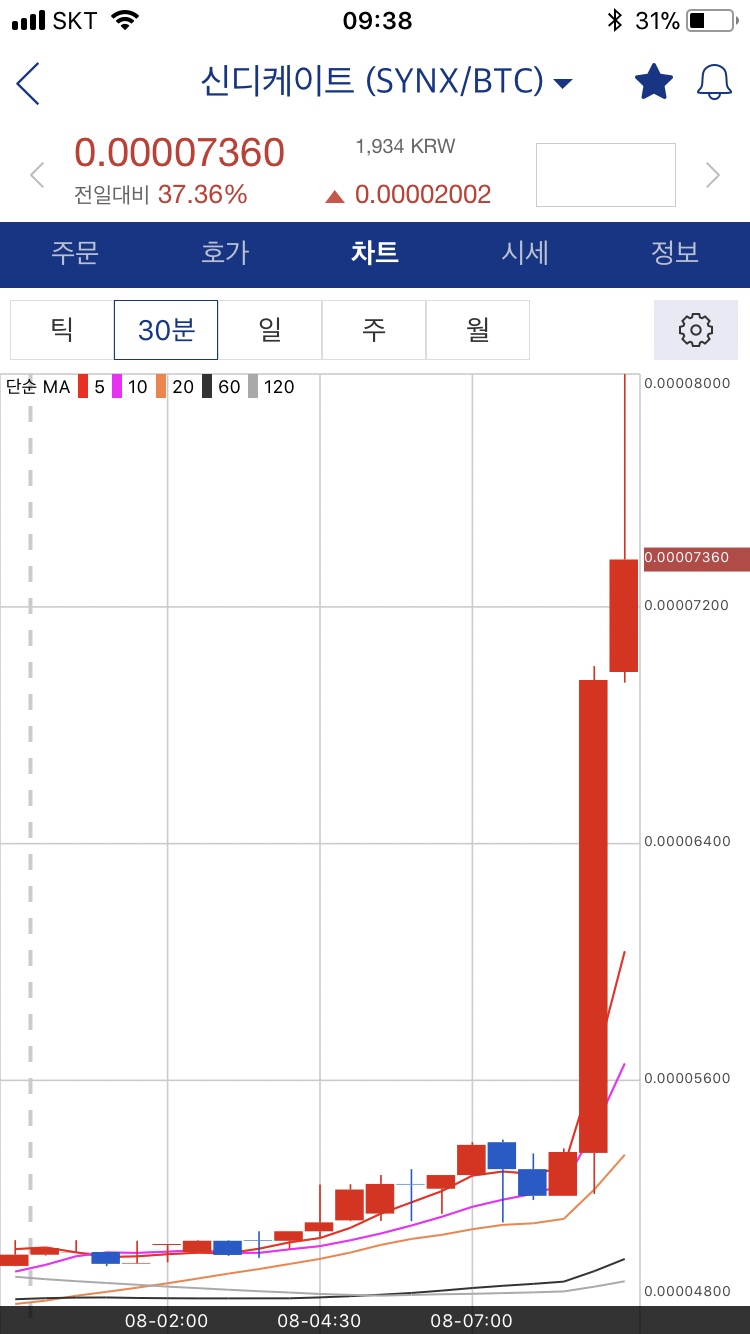
Task: Switch to the 주문 tab
Action: pos(75,253)
